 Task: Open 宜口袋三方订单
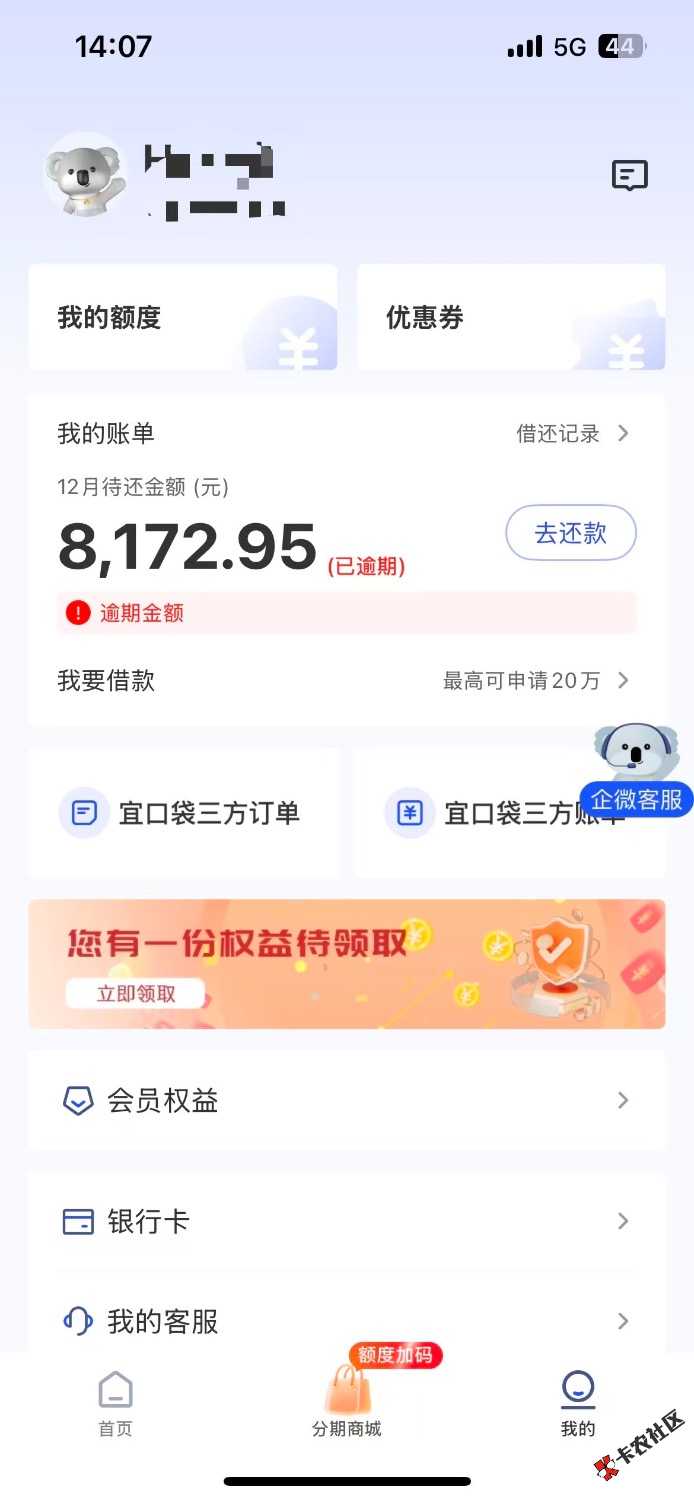[182, 813]
